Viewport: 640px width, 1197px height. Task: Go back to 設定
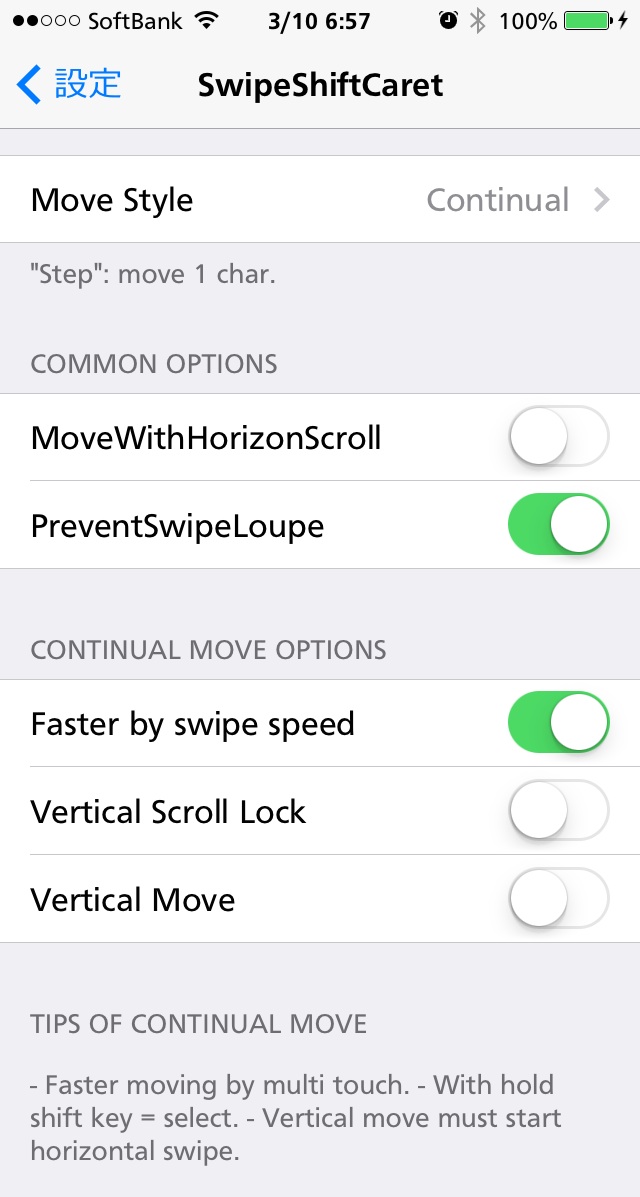[69, 84]
